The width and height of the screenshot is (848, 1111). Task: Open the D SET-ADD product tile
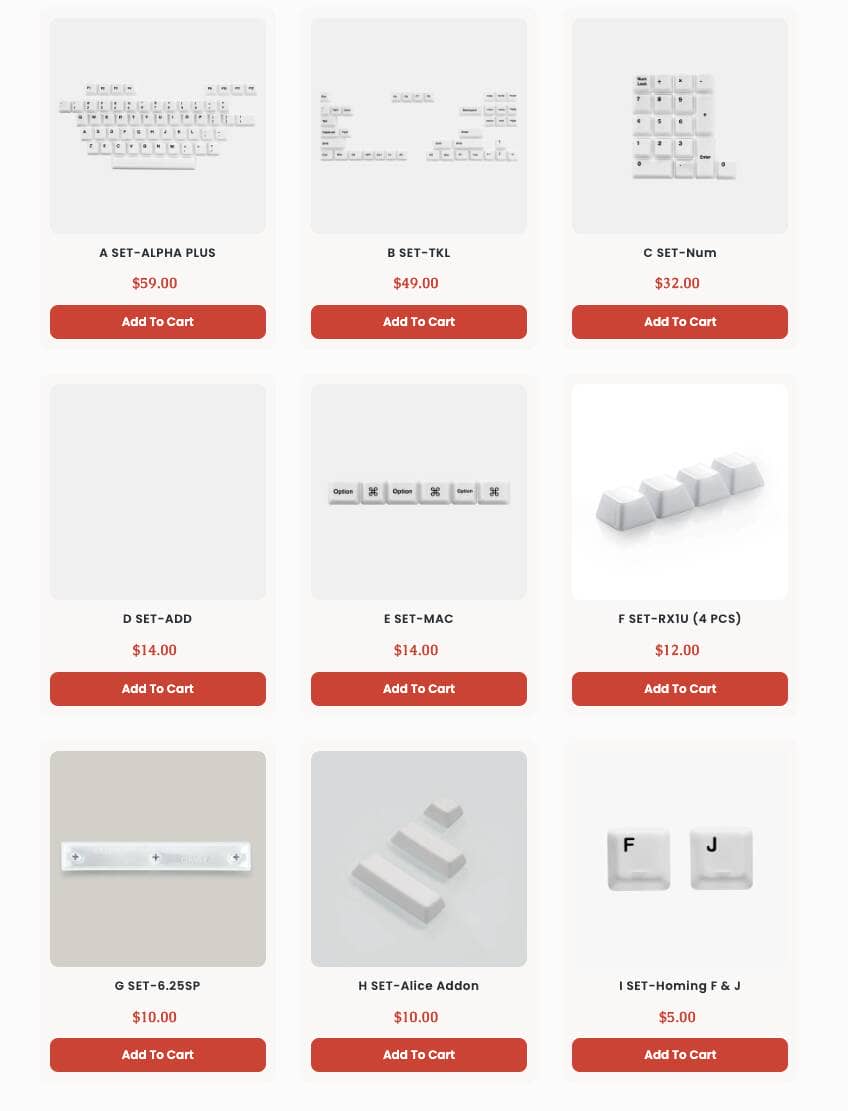(158, 492)
